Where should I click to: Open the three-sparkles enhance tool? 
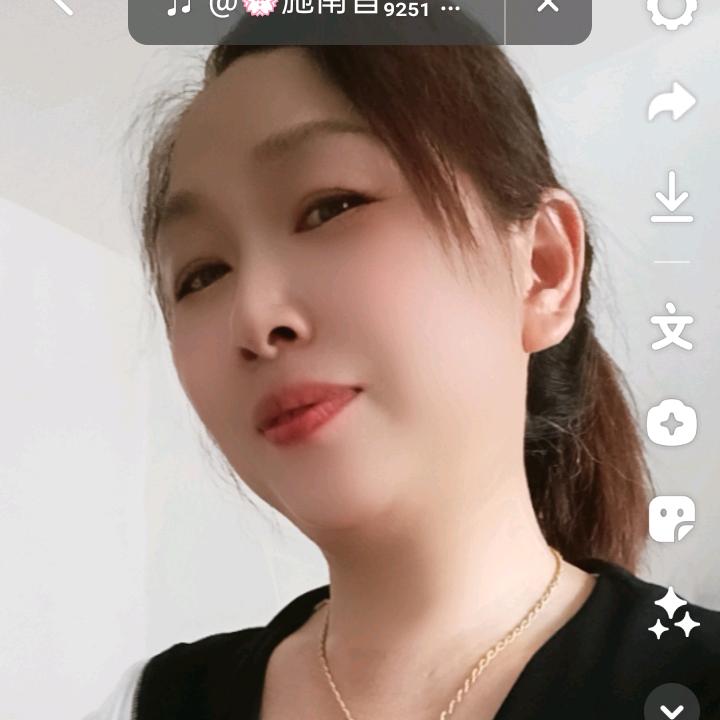[673, 613]
